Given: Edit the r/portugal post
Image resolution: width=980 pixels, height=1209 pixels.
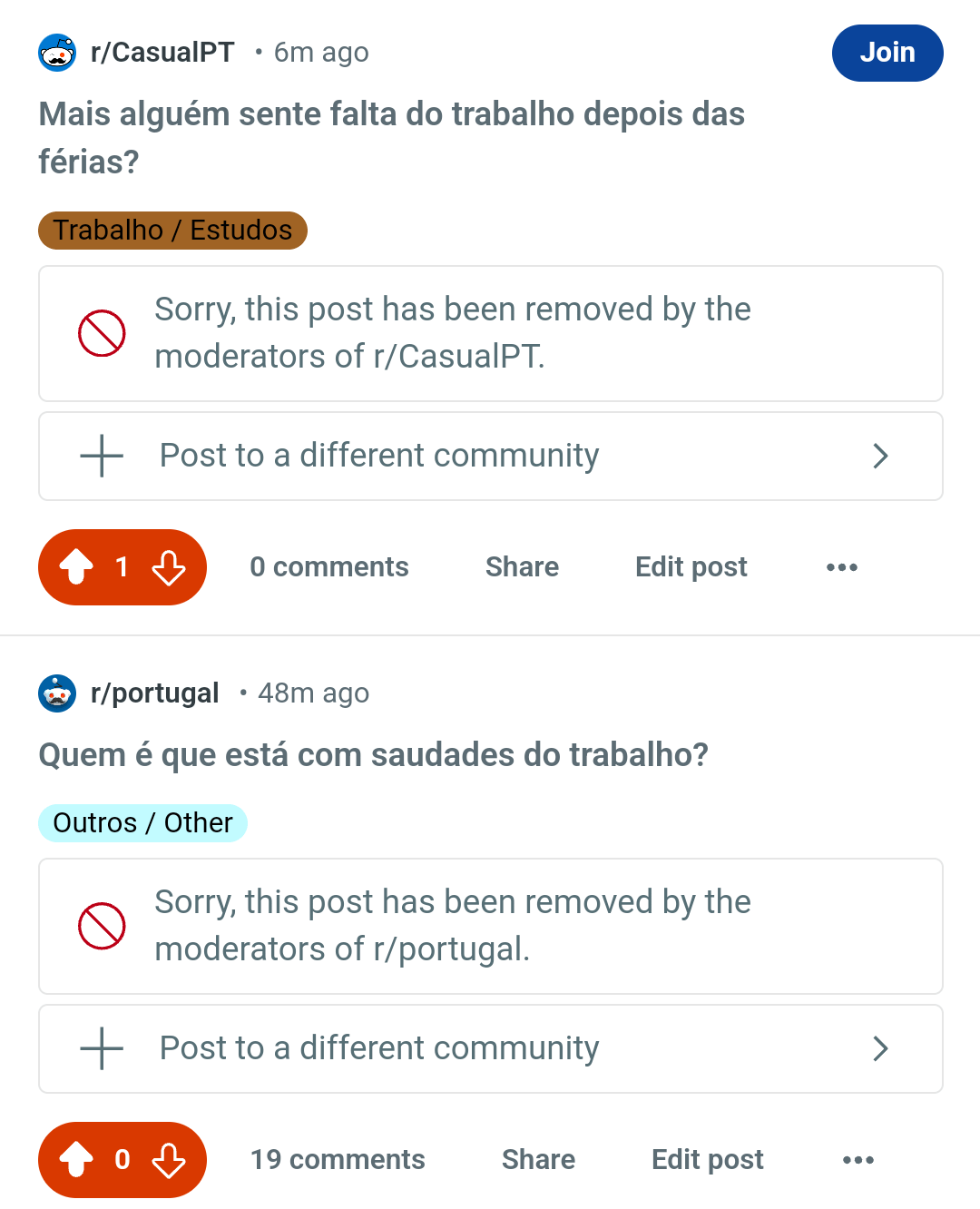Looking at the screenshot, I should pyautogui.click(x=708, y=1160).
